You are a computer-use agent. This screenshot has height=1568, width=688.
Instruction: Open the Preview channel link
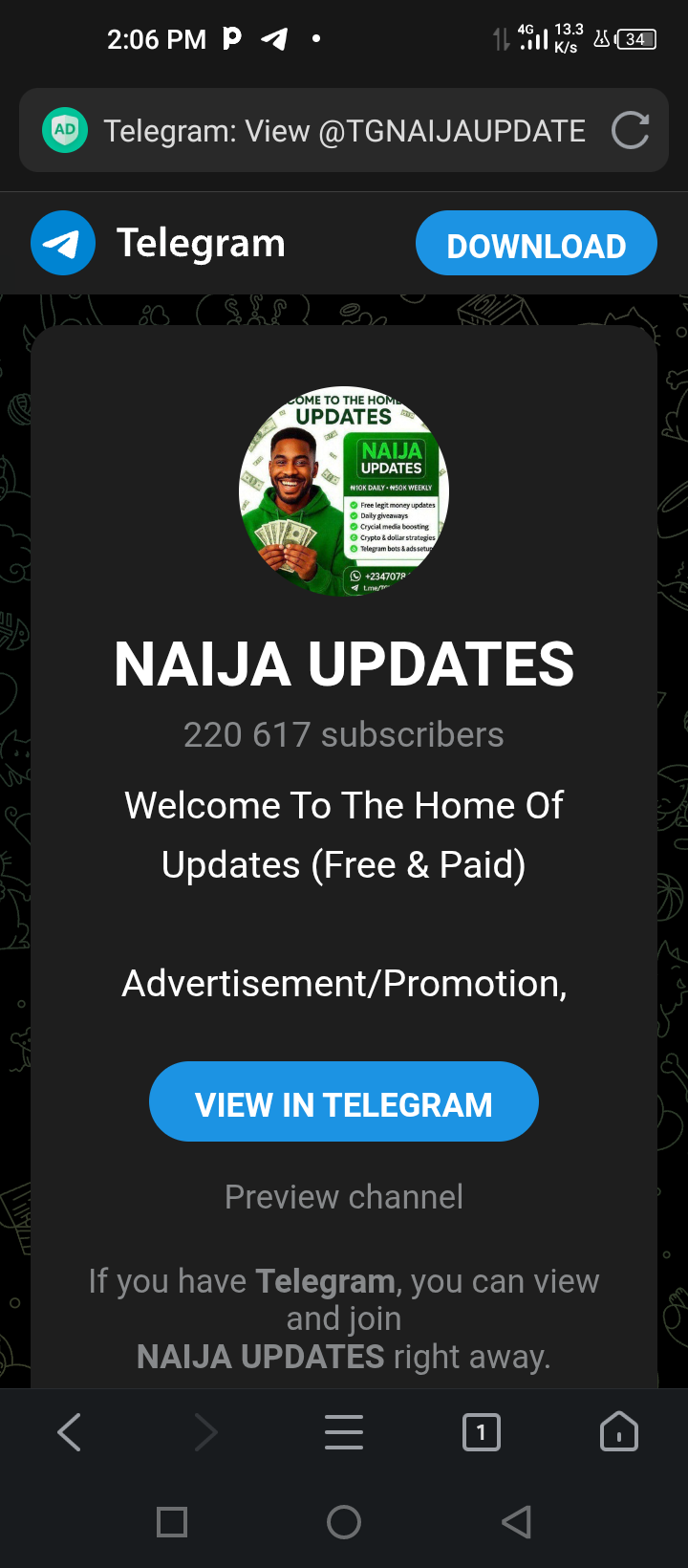tap(344, 1197)
